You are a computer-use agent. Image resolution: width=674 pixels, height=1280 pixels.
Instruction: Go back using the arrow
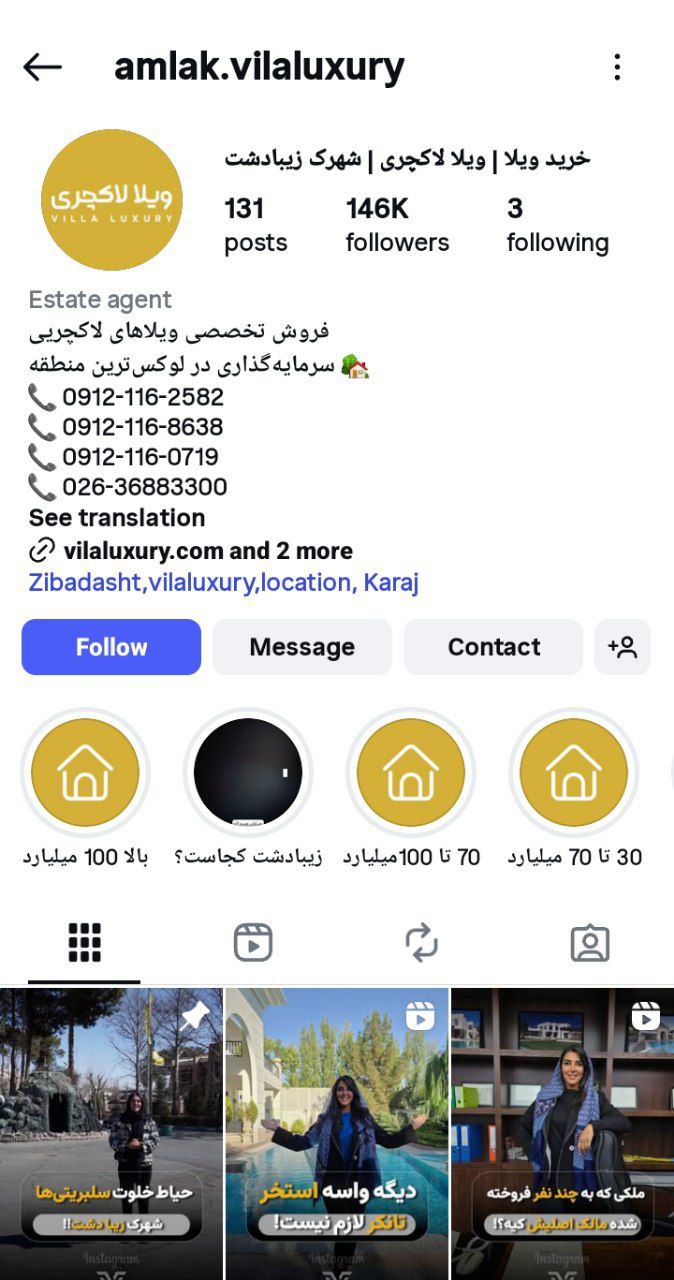[x=42, y=67]
